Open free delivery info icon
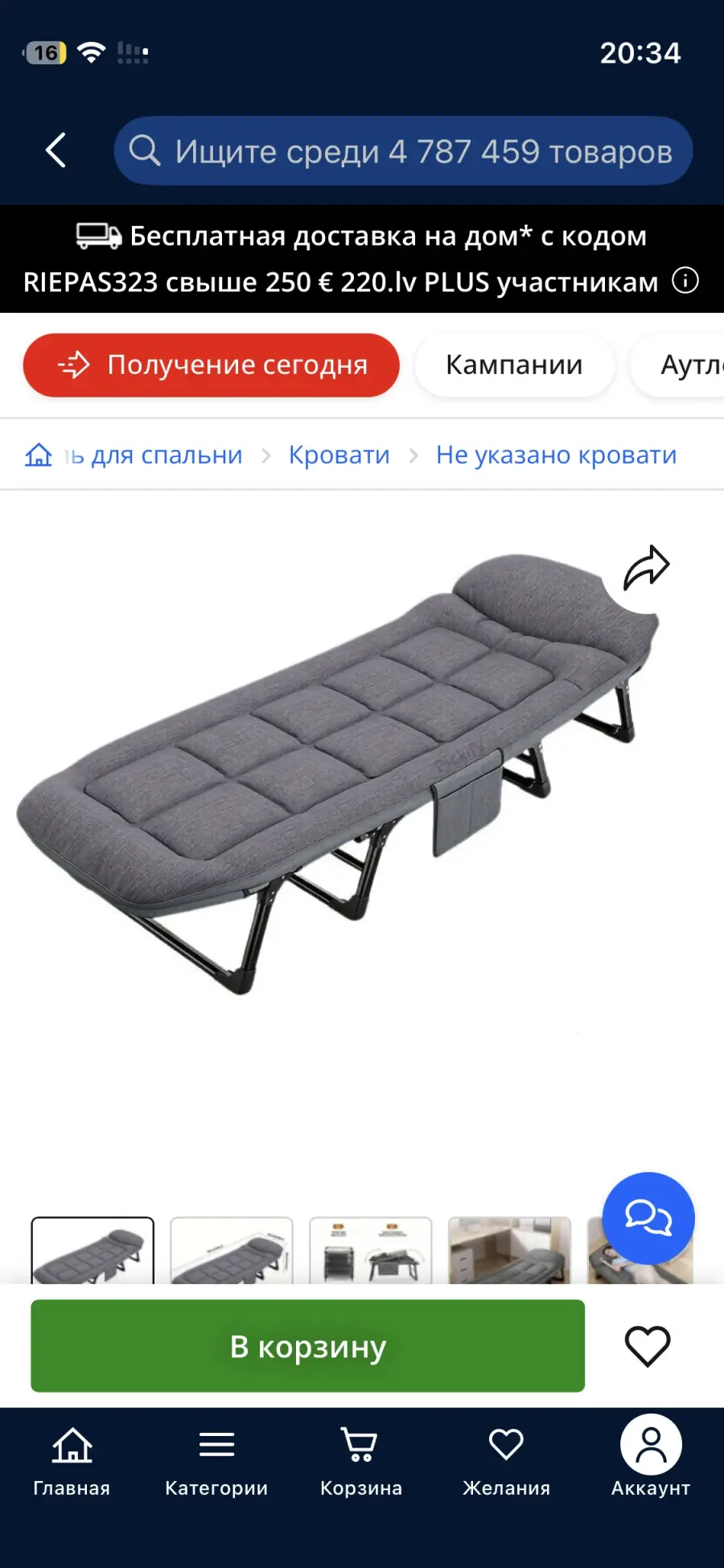This screenshot has height=1568, width=724. coord(685,281)
